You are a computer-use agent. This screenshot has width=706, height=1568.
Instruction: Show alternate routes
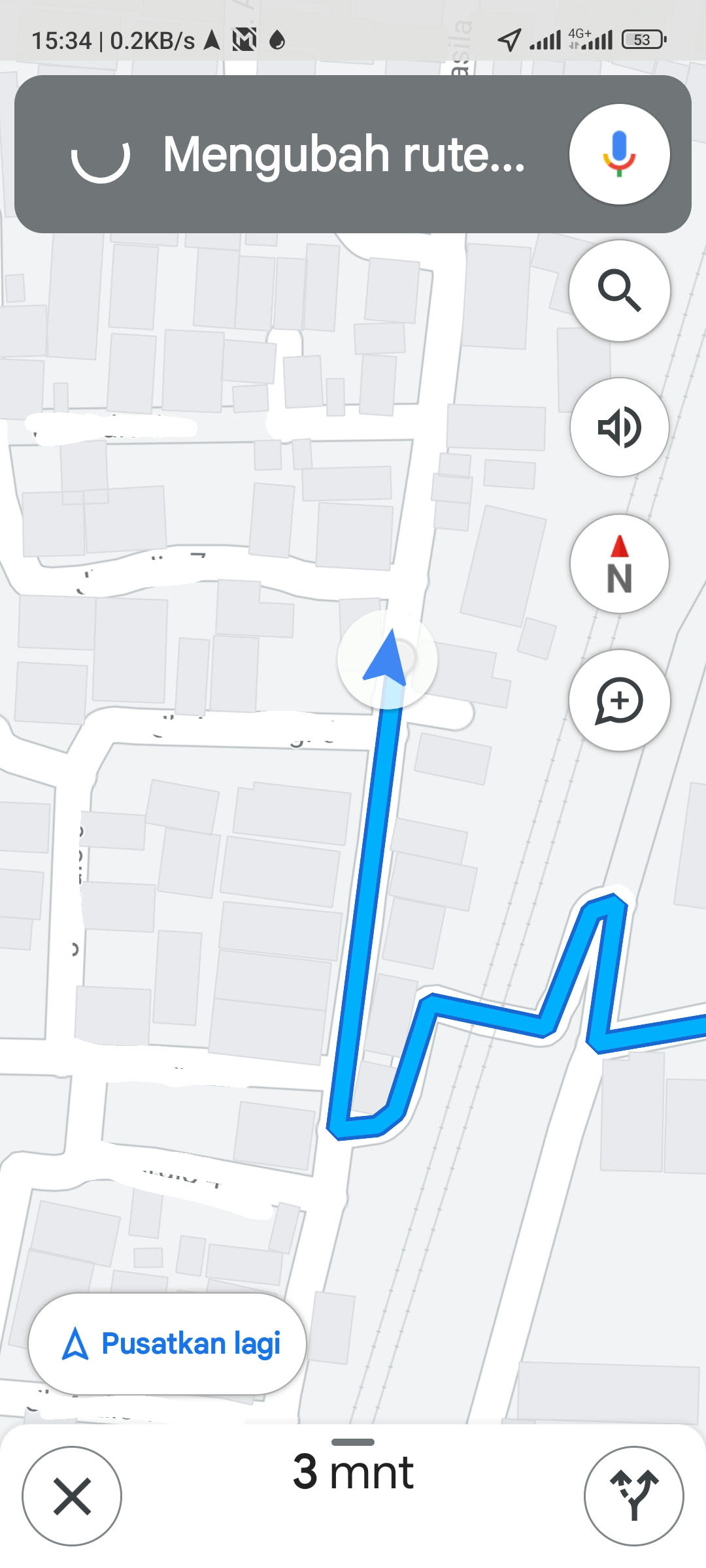pyautogui.click(x=633, y=1496)
